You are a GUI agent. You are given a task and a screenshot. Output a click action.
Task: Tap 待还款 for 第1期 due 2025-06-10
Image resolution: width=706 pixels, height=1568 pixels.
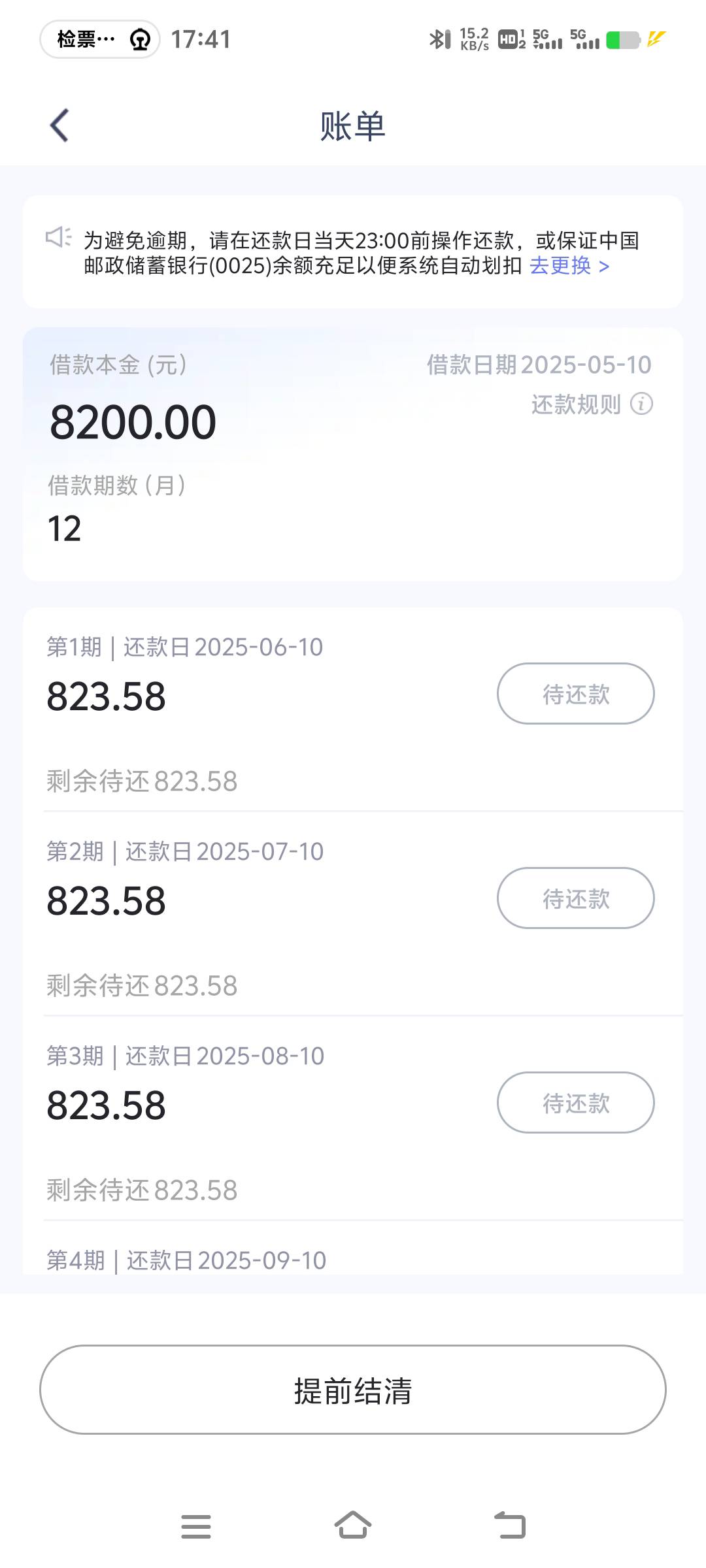[575, 694]
